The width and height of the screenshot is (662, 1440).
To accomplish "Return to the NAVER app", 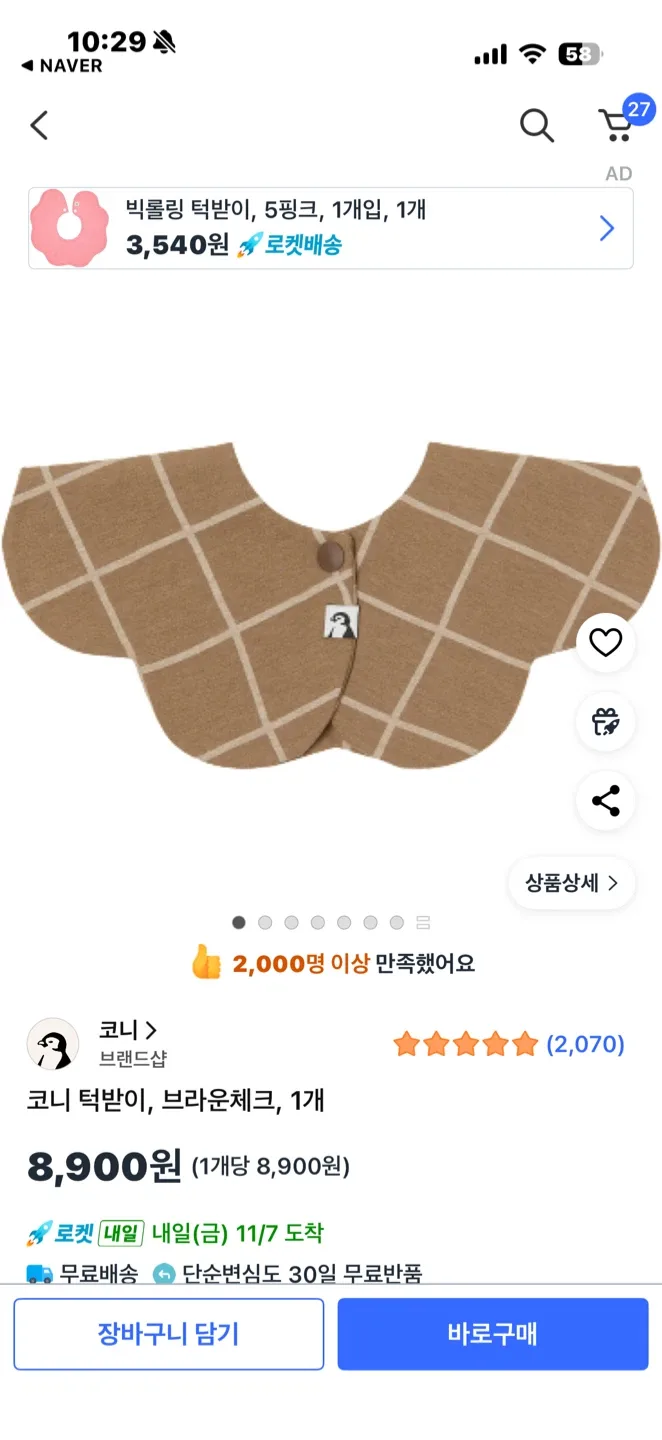I will (62, 66).
